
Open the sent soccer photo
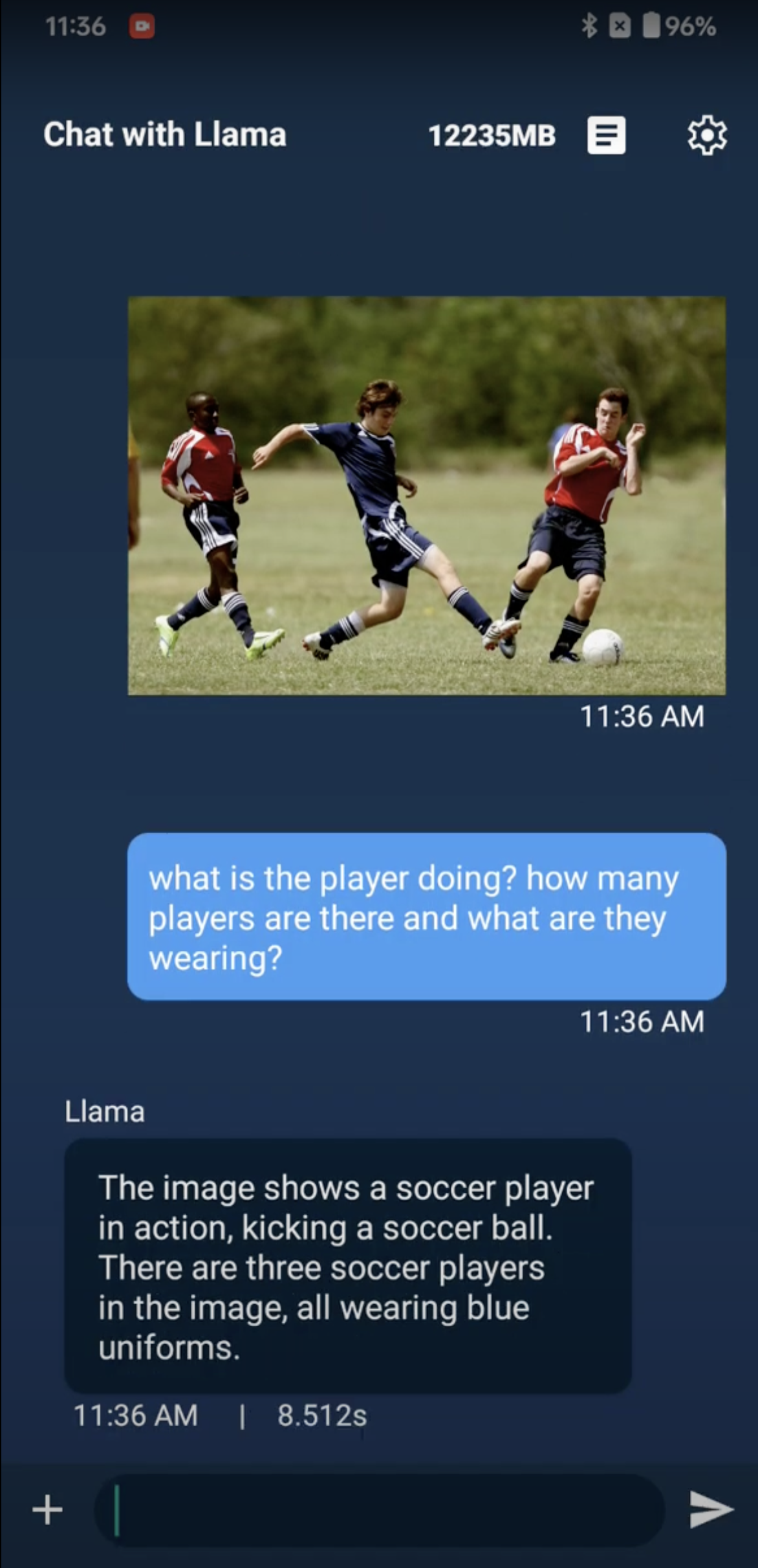click(426, 495)
